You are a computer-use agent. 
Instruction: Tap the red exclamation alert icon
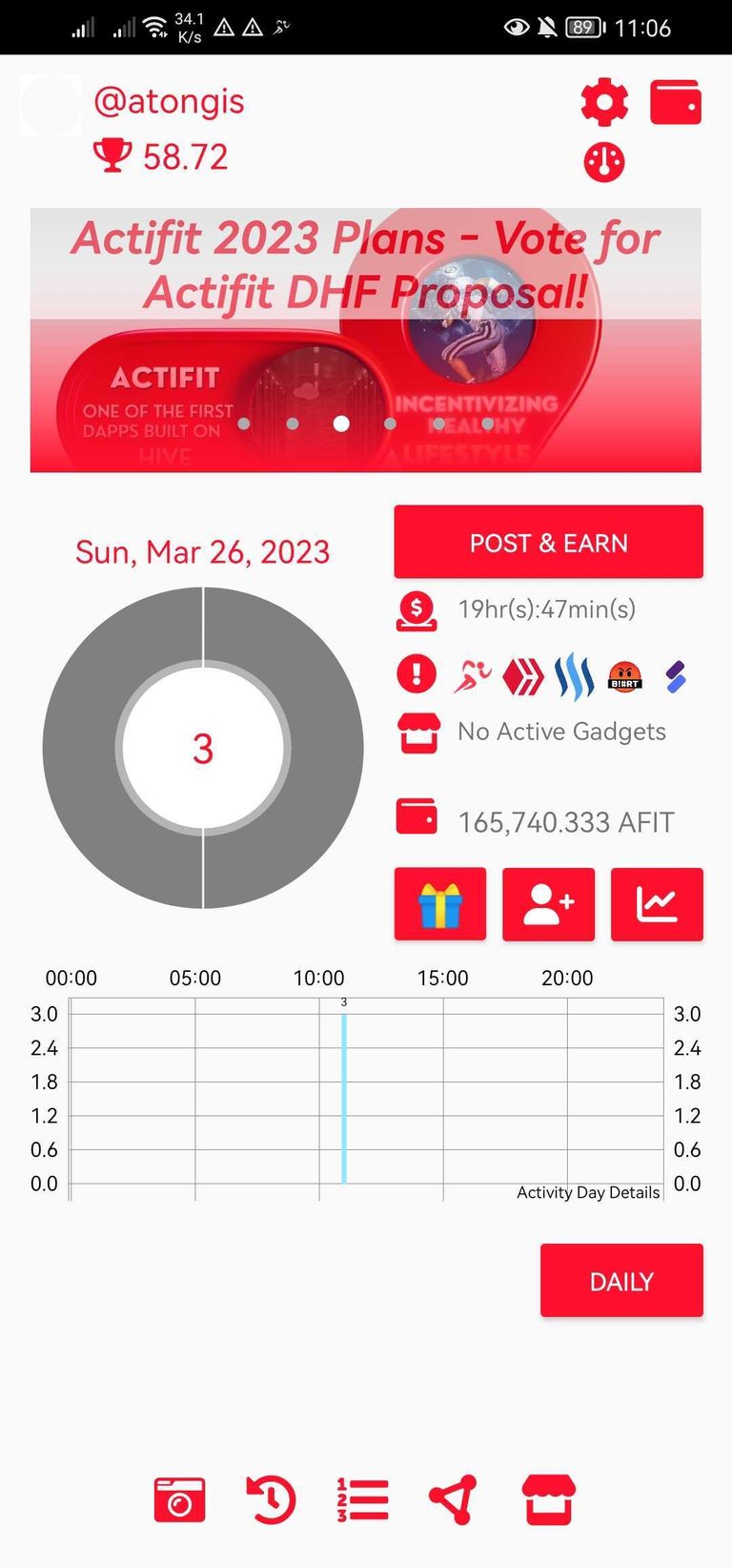click(417, 674)
